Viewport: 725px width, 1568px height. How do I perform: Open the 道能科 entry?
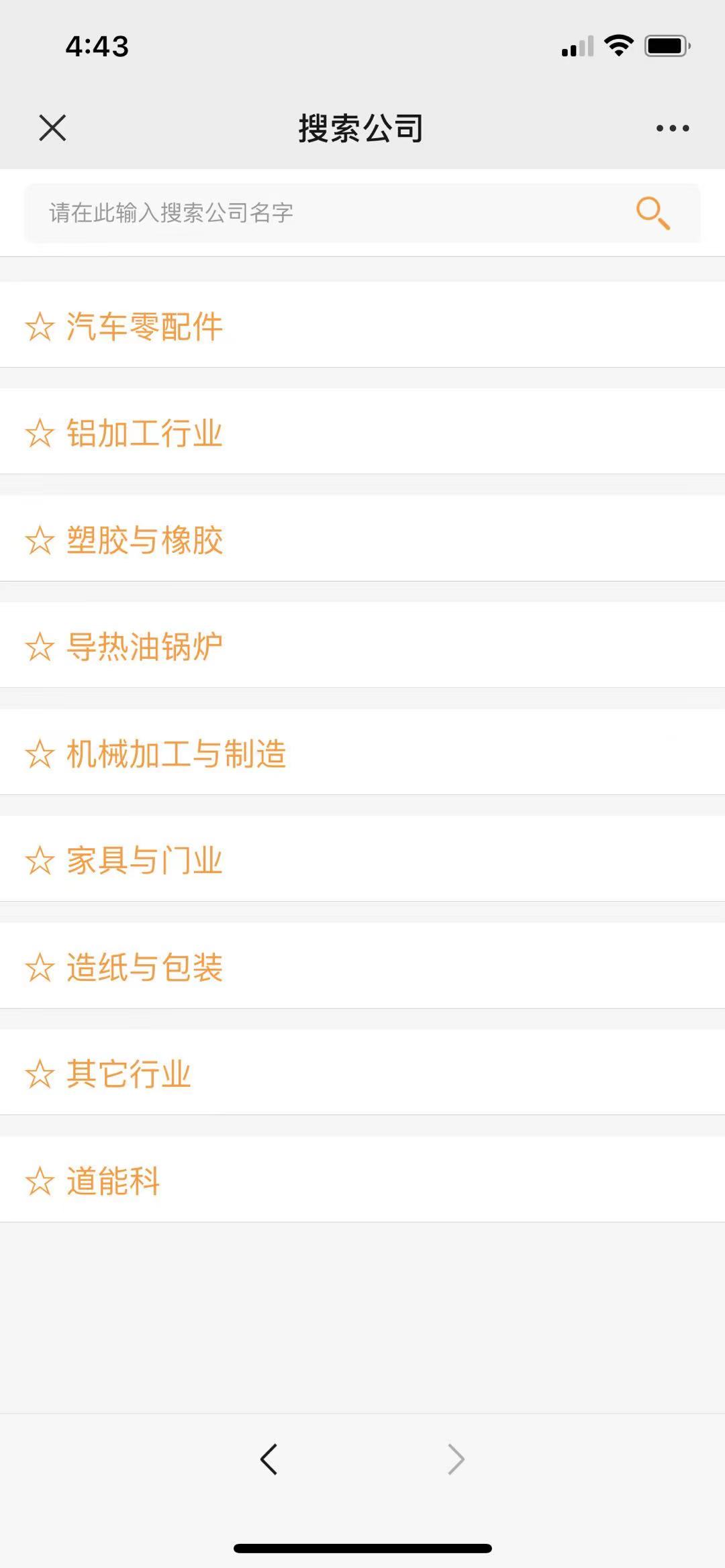click(x=362, y=1179)
